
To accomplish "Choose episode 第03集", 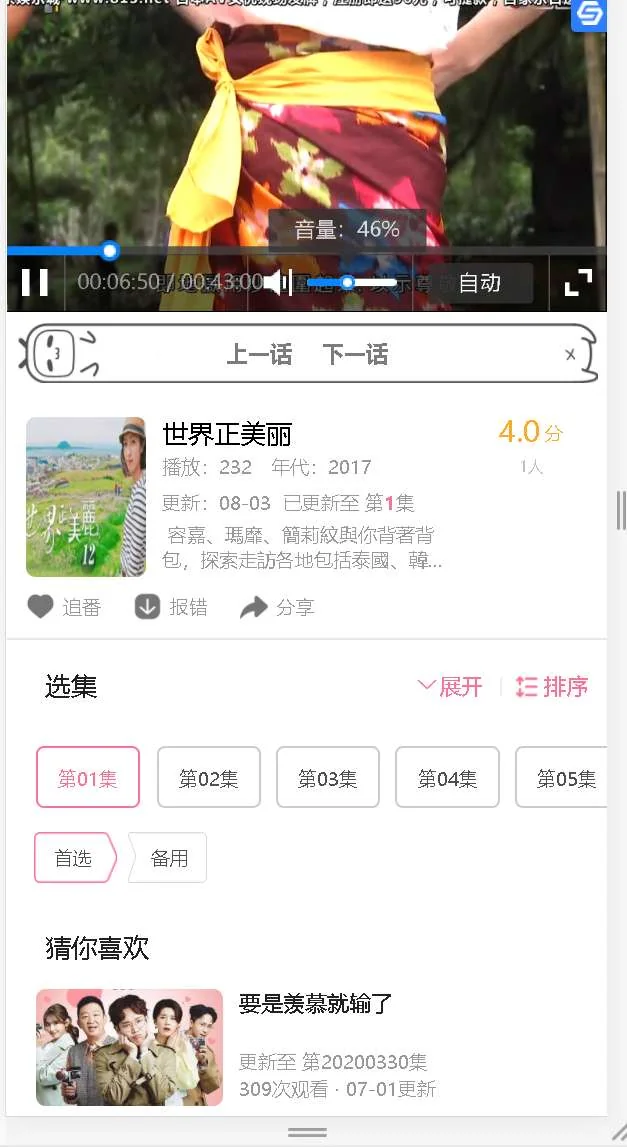I will (x=328, y=778).
